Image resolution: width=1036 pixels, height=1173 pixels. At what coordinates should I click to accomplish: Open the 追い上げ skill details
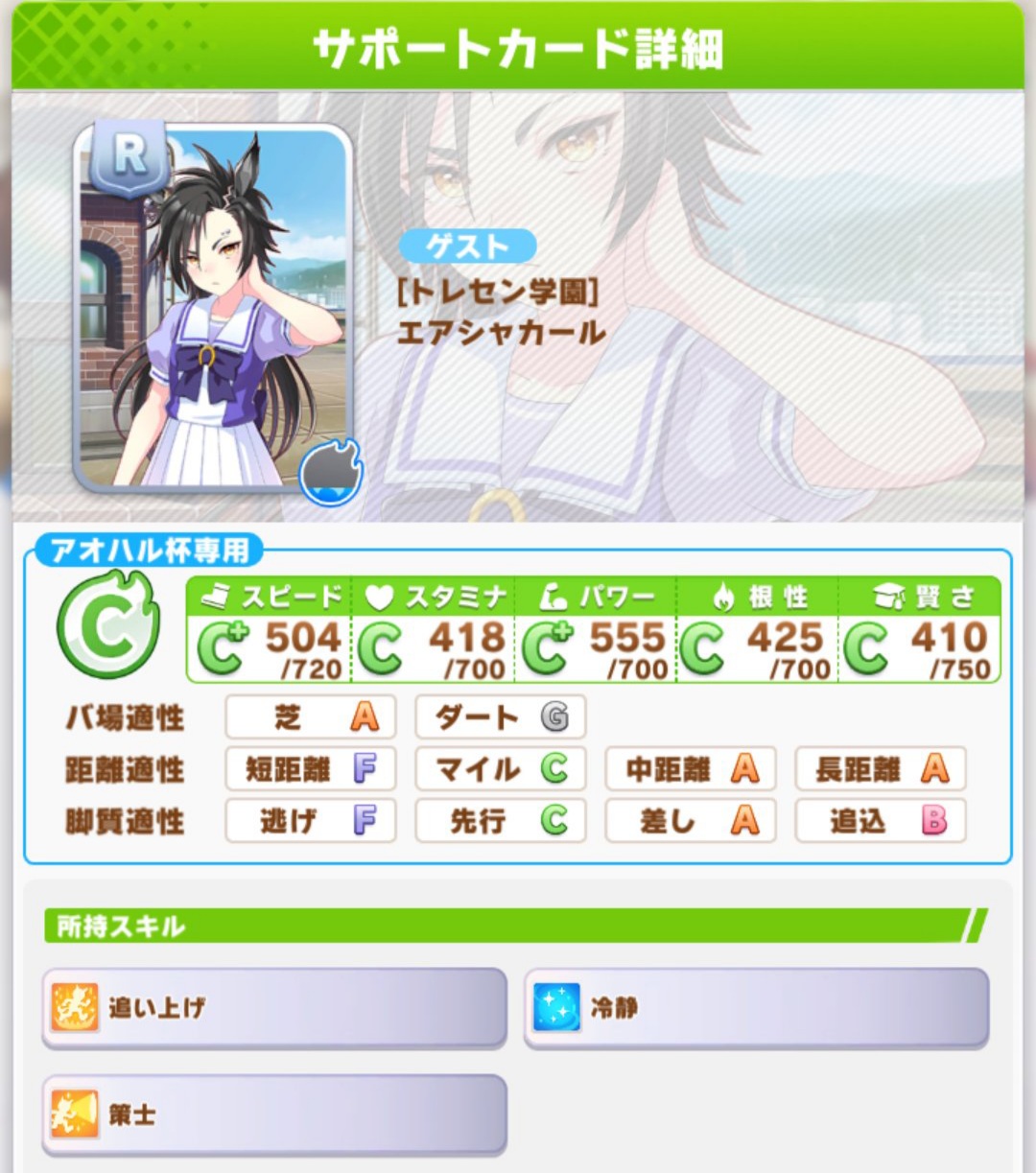274,1007
